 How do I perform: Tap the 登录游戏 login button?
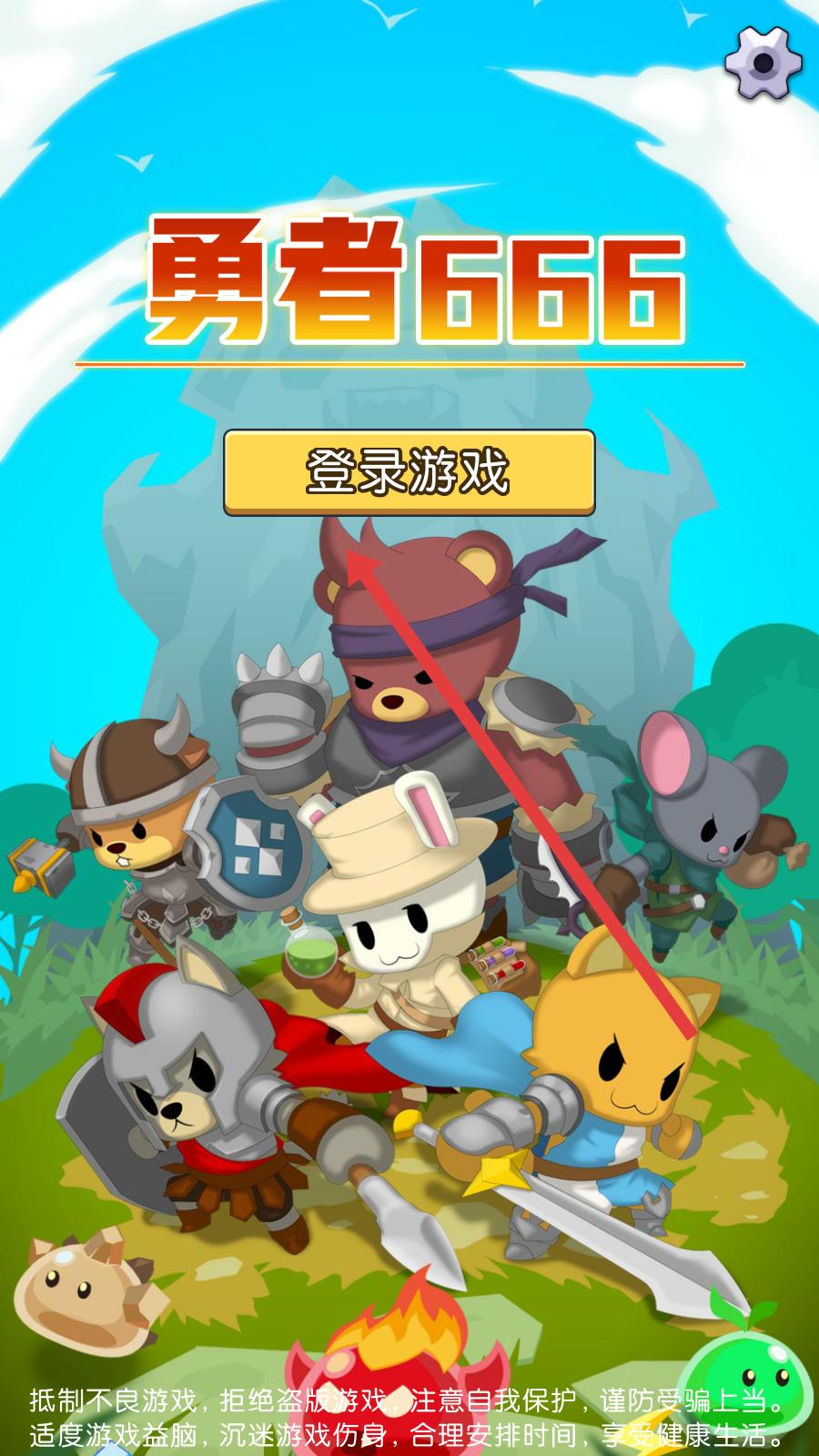[x=409, y=472]
